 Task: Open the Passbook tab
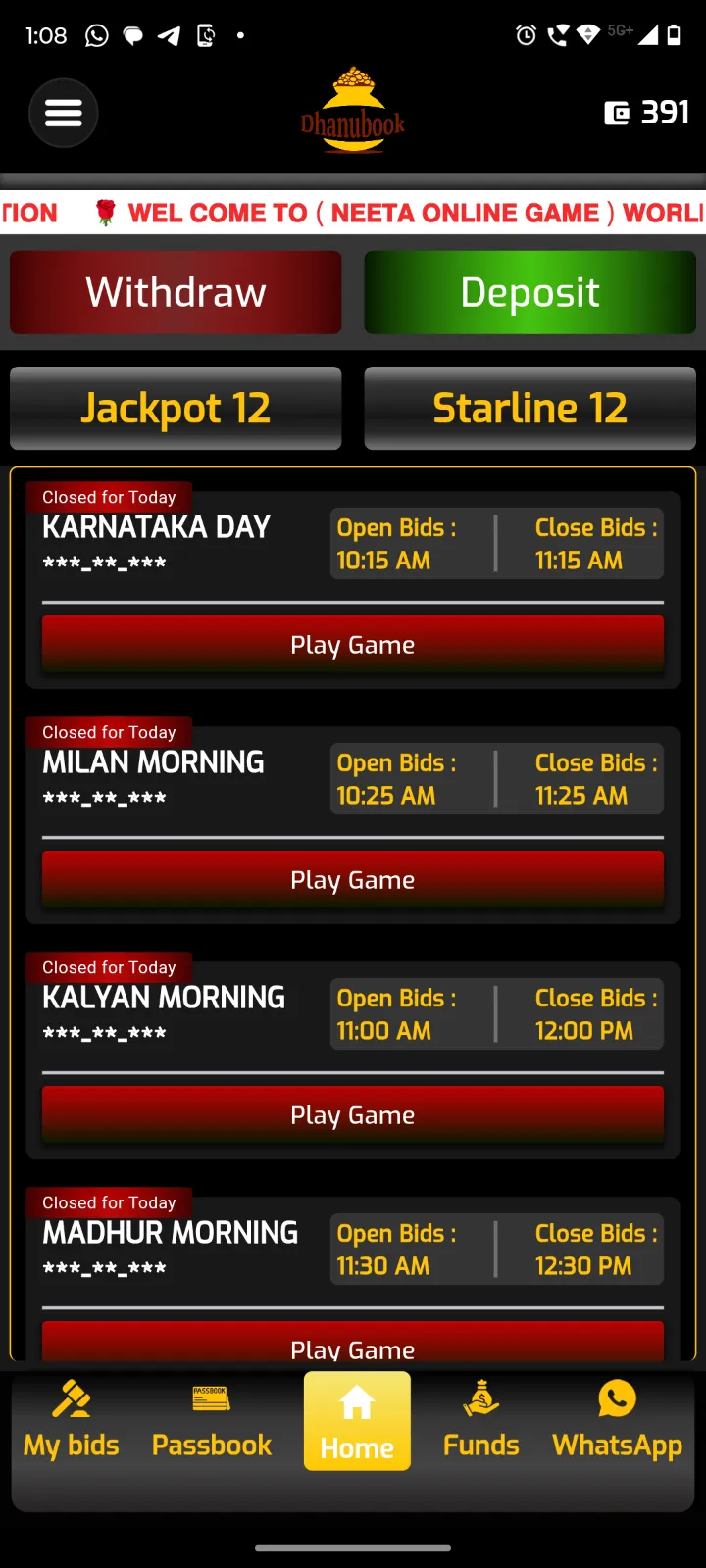click(x=212, y=1421)
